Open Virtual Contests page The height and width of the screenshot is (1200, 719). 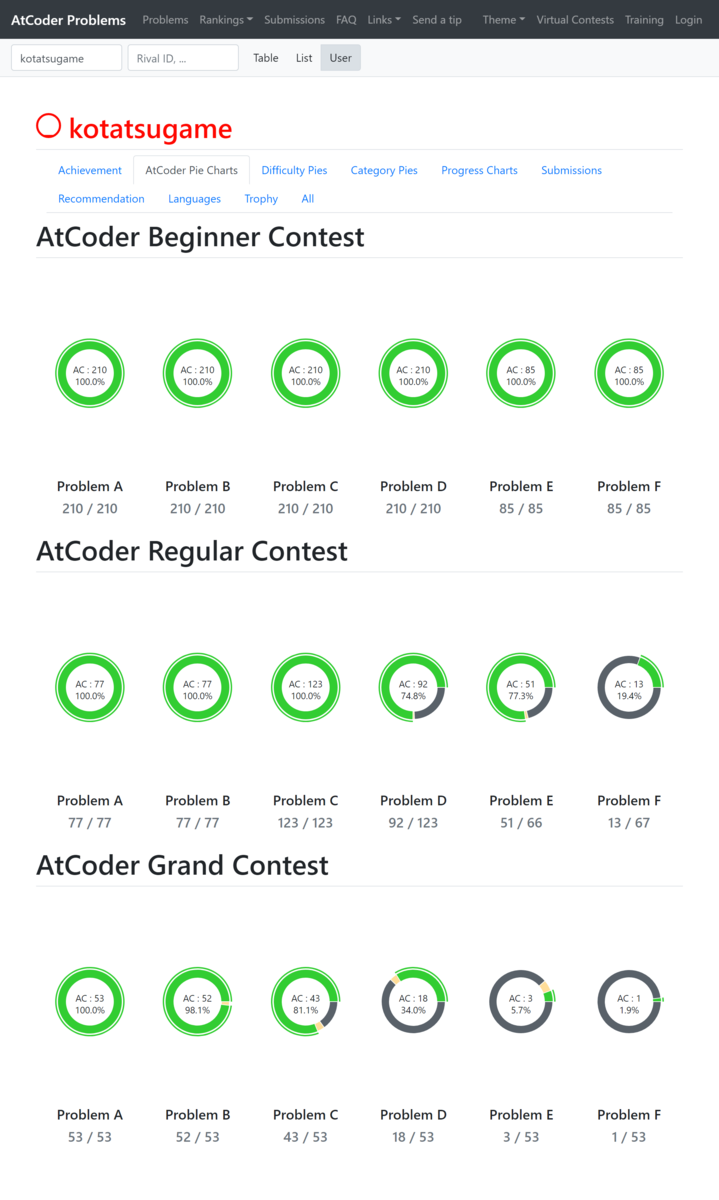tap(575, 20)
